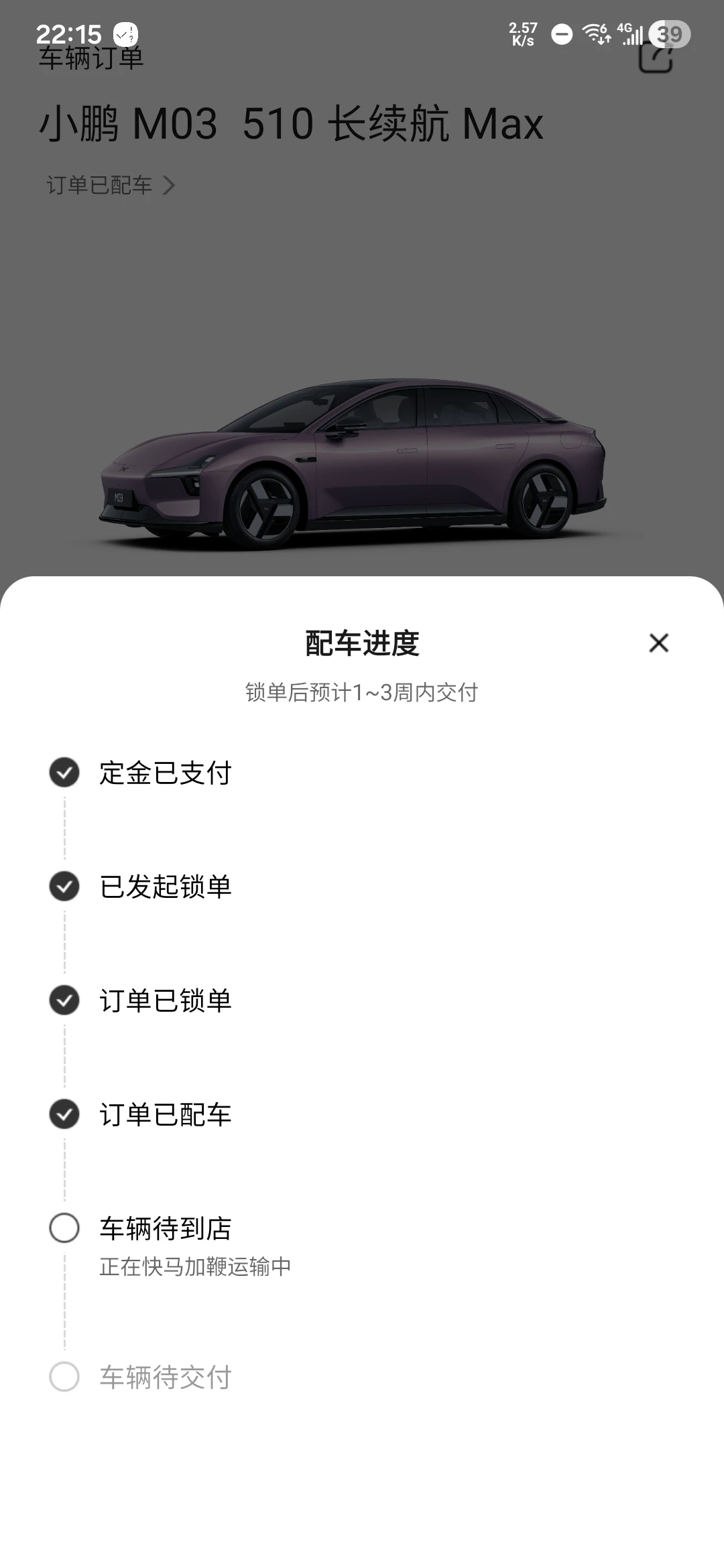
Task: Close the 配车进度 bottom sheet
Action: [x=658, y=643]
